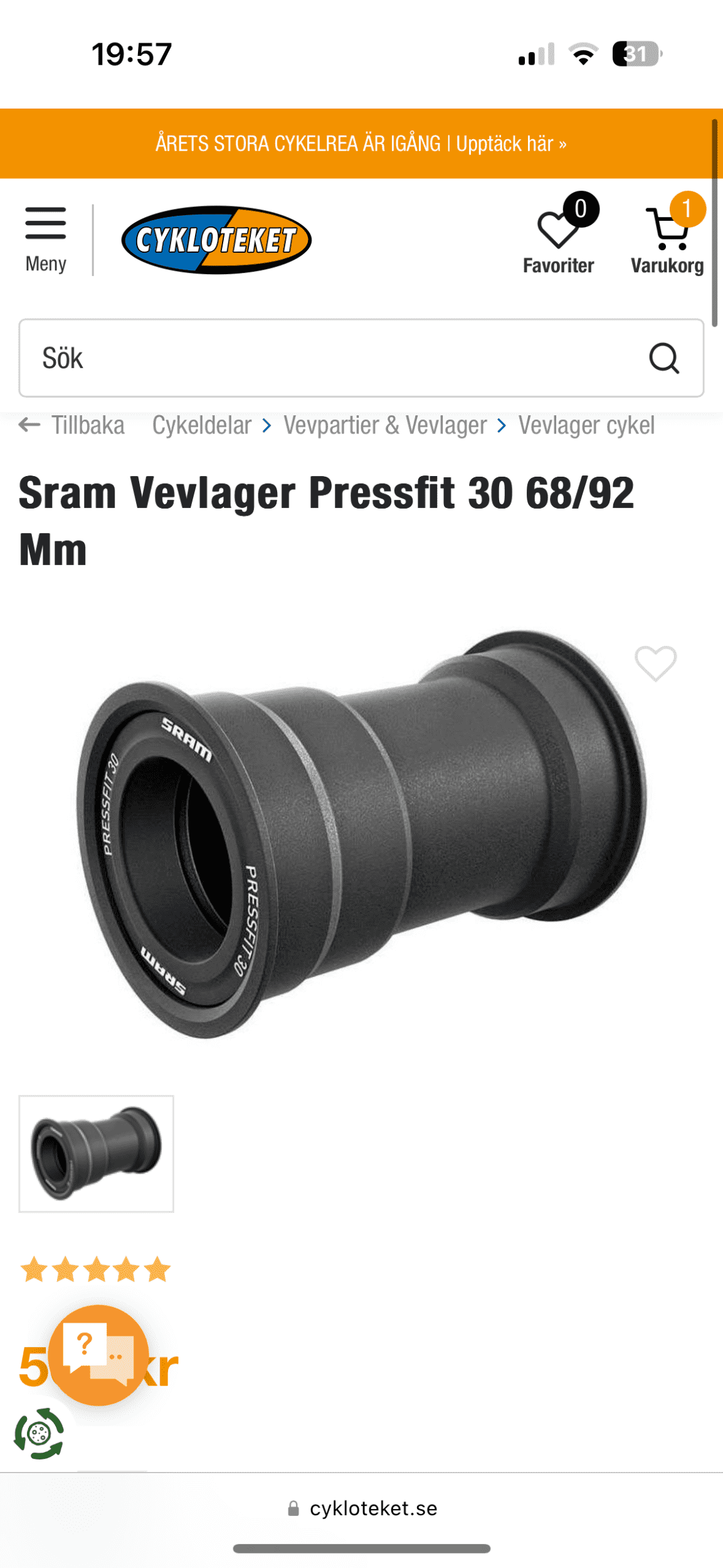Open Vevlager cykel breadcrumb
This screenshot has height=1568, width=723.
(586, 425)
